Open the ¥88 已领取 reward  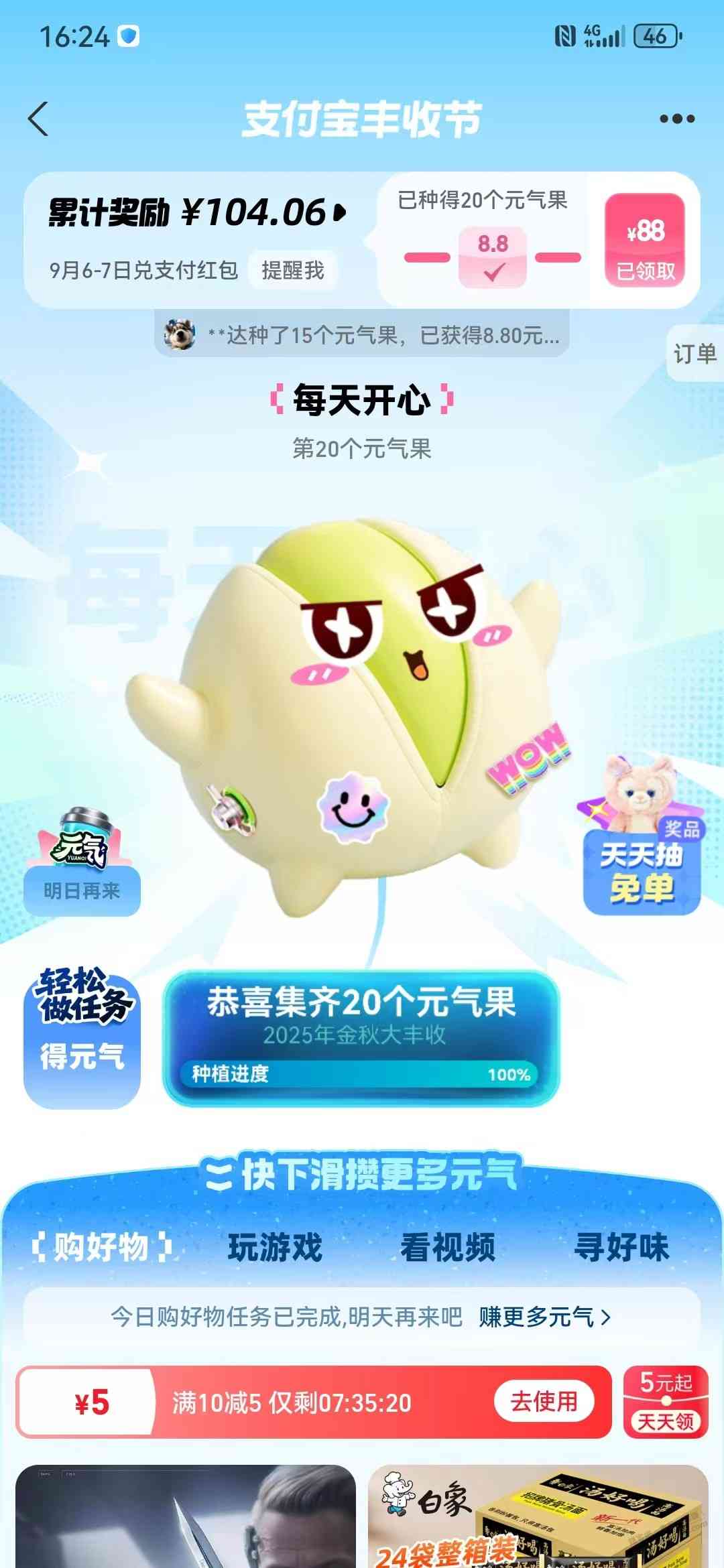(x=645, y=241)
